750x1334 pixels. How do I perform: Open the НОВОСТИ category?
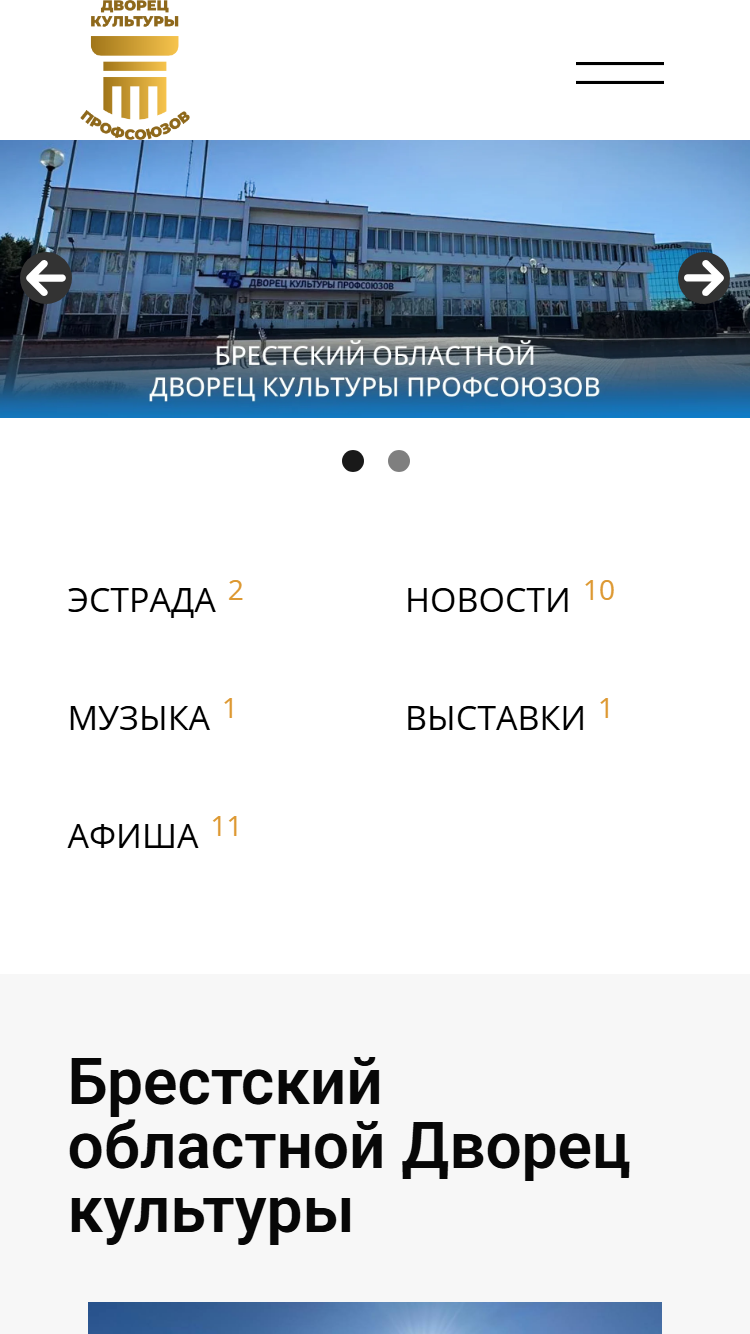tap(488, 600)
